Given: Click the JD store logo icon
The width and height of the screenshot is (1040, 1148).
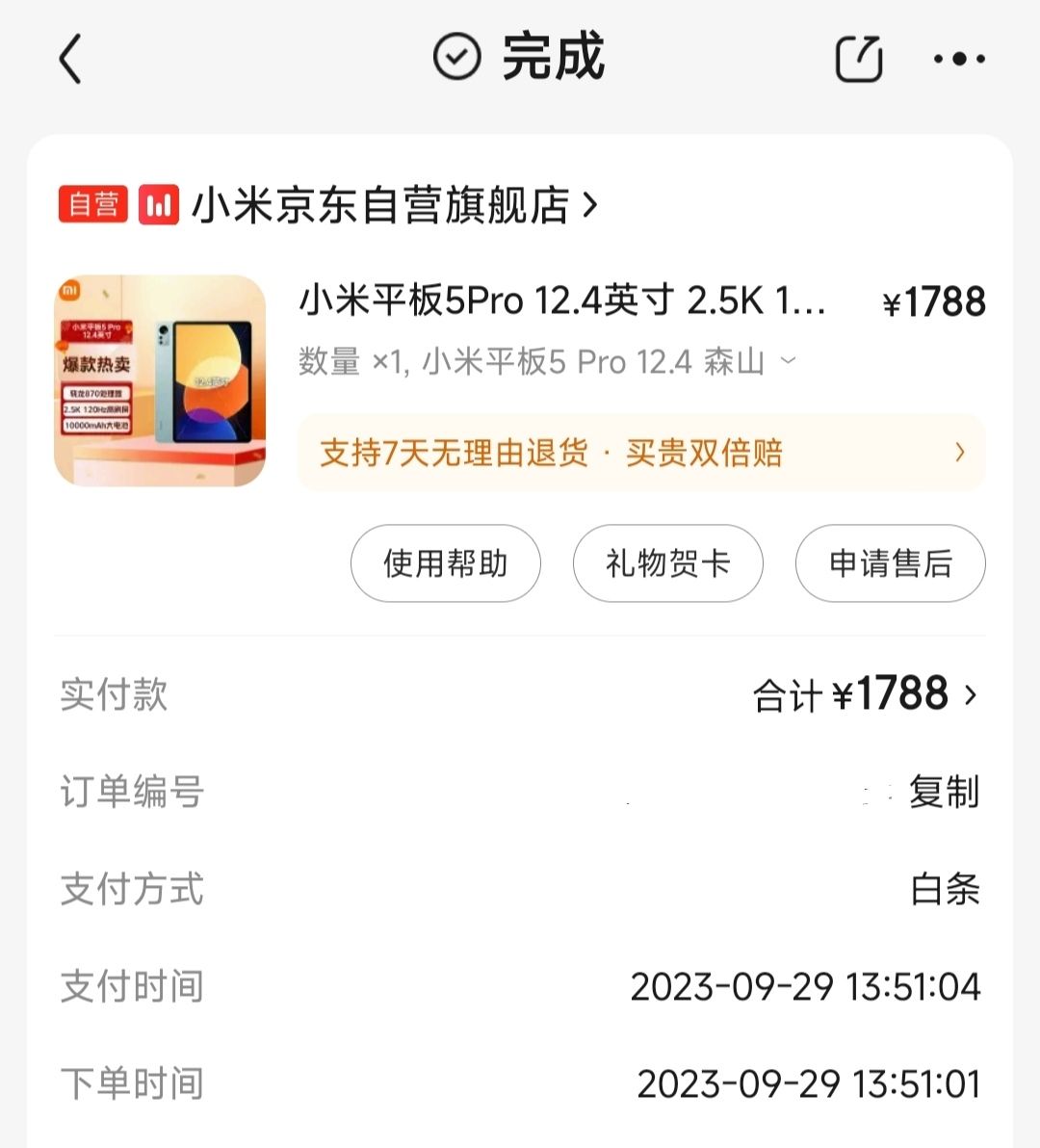Looking at the screenshot, I should click(x=160, y=204).
